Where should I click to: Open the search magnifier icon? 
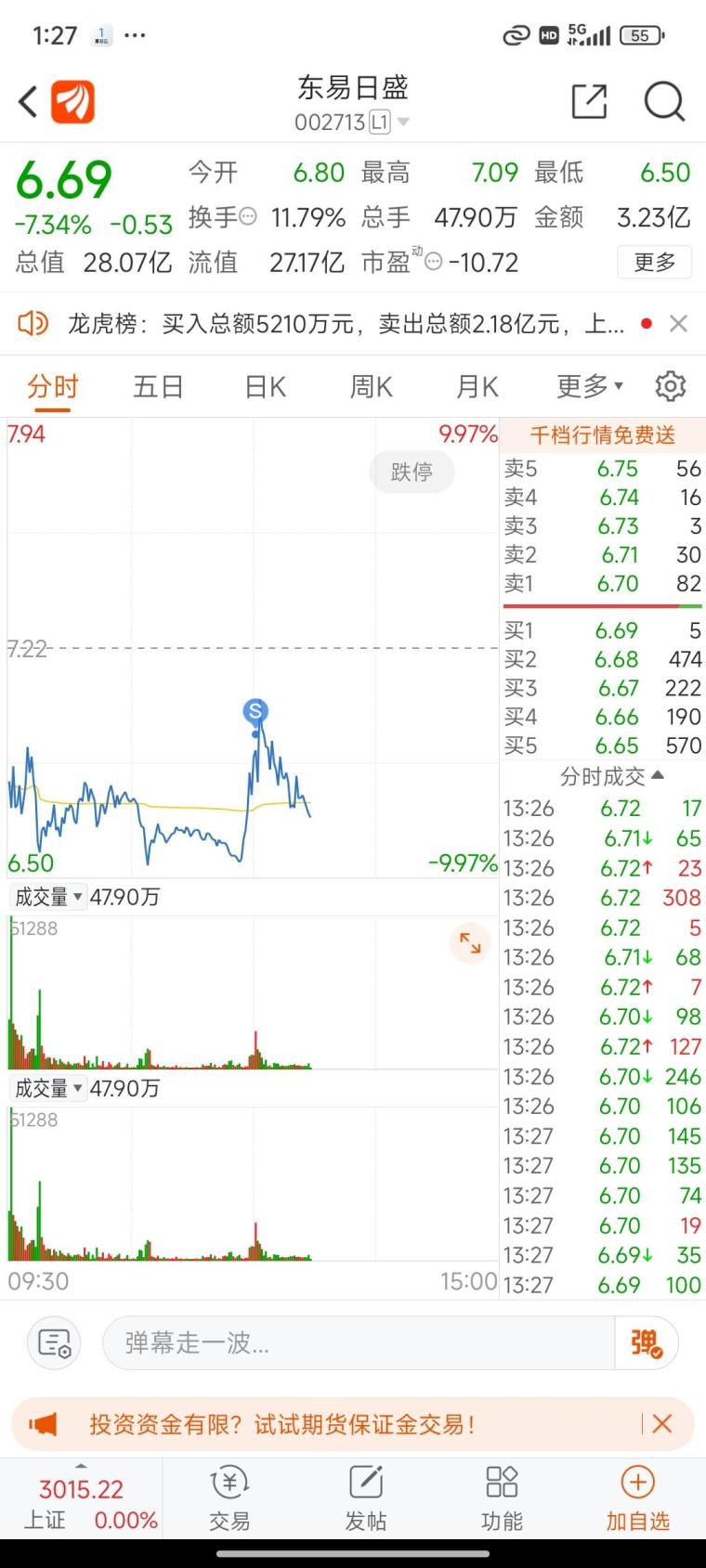(664, 101)
